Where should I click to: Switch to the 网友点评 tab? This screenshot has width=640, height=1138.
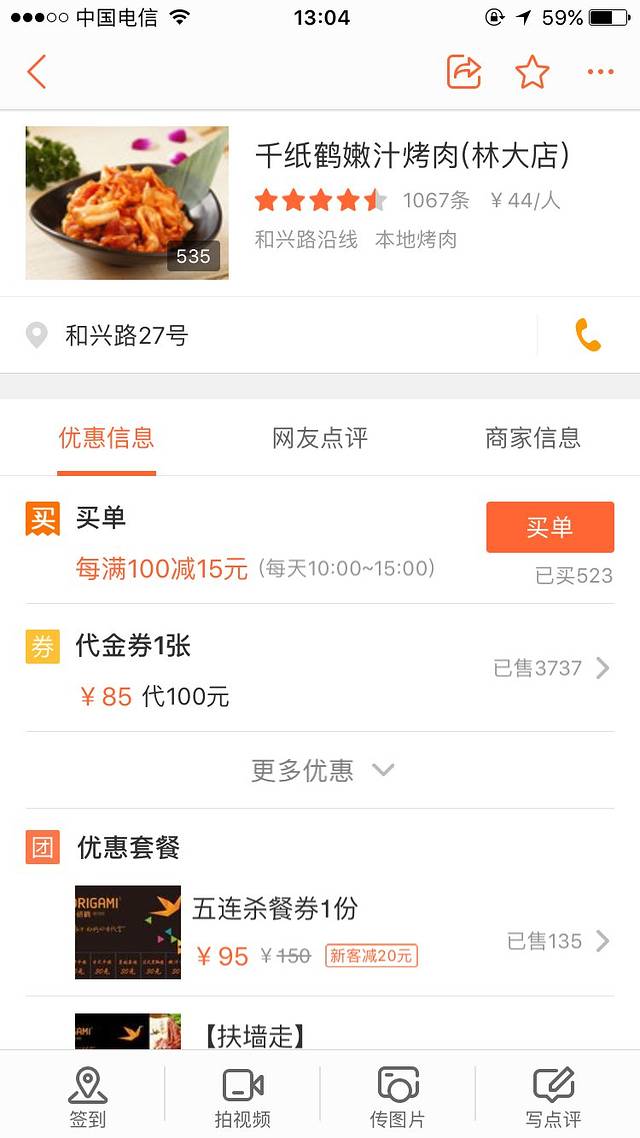click(320, 438)
